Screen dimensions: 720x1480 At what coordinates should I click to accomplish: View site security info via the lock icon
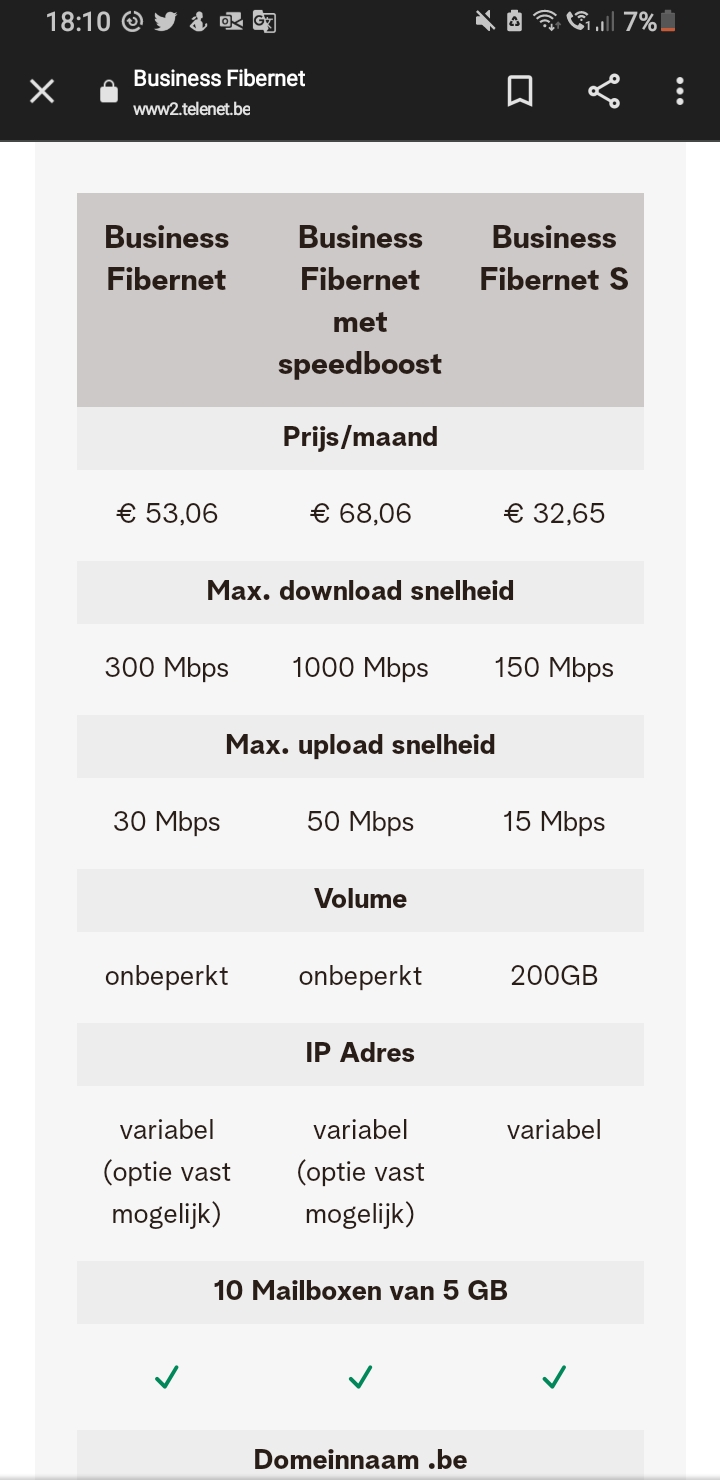[109, 92]
